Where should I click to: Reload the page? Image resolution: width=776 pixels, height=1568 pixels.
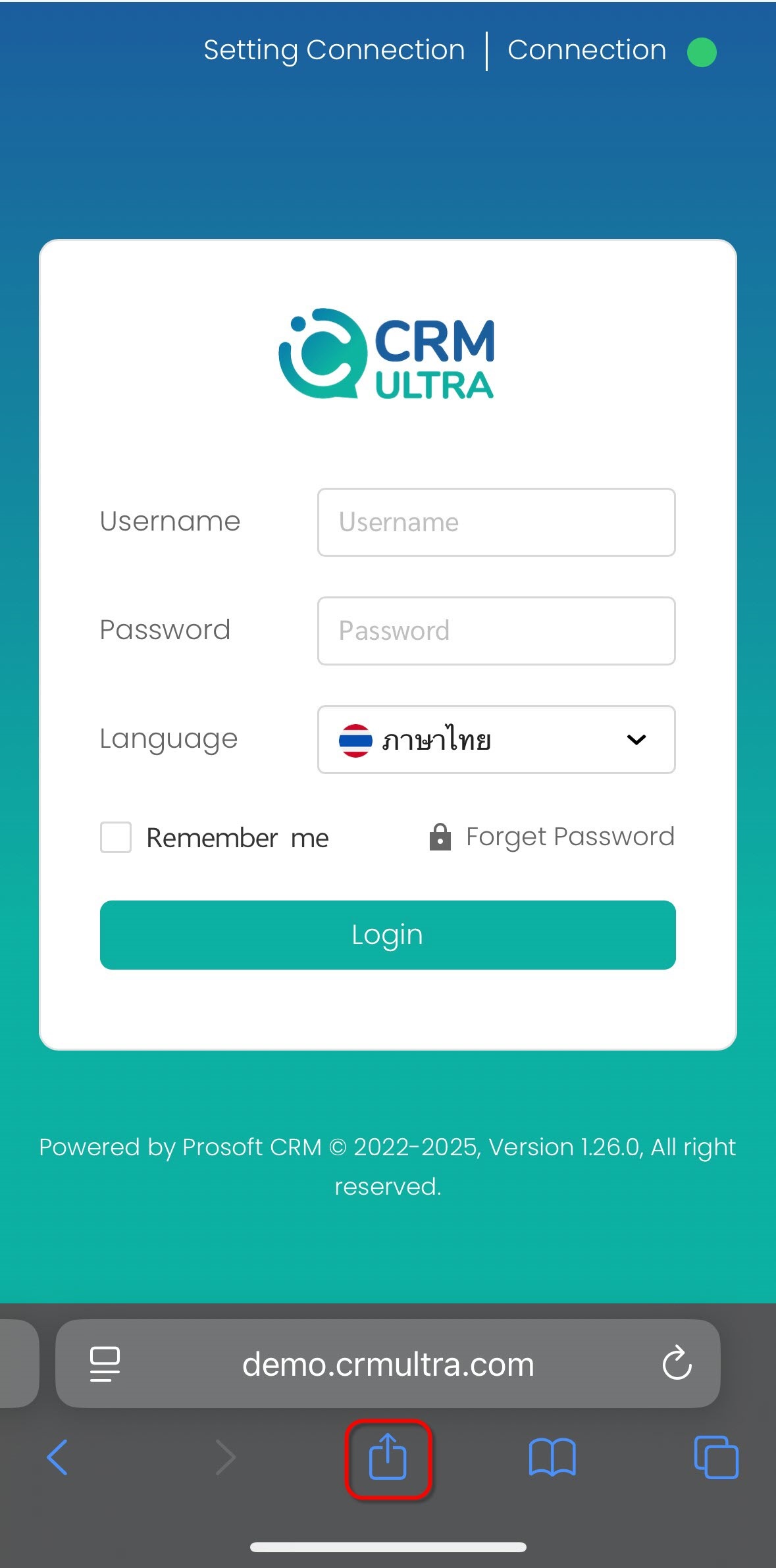pyautogui.click(x=677, y=1363)
